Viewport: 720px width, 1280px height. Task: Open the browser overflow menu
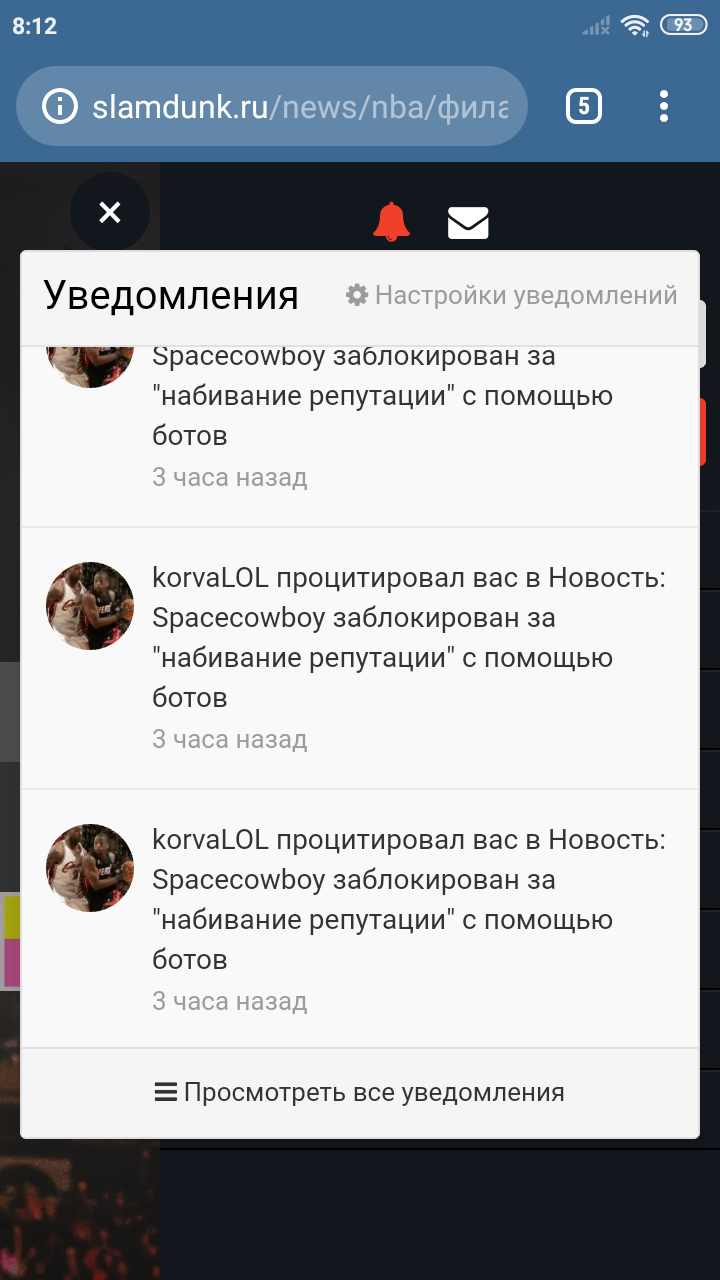tap(664, 106)
